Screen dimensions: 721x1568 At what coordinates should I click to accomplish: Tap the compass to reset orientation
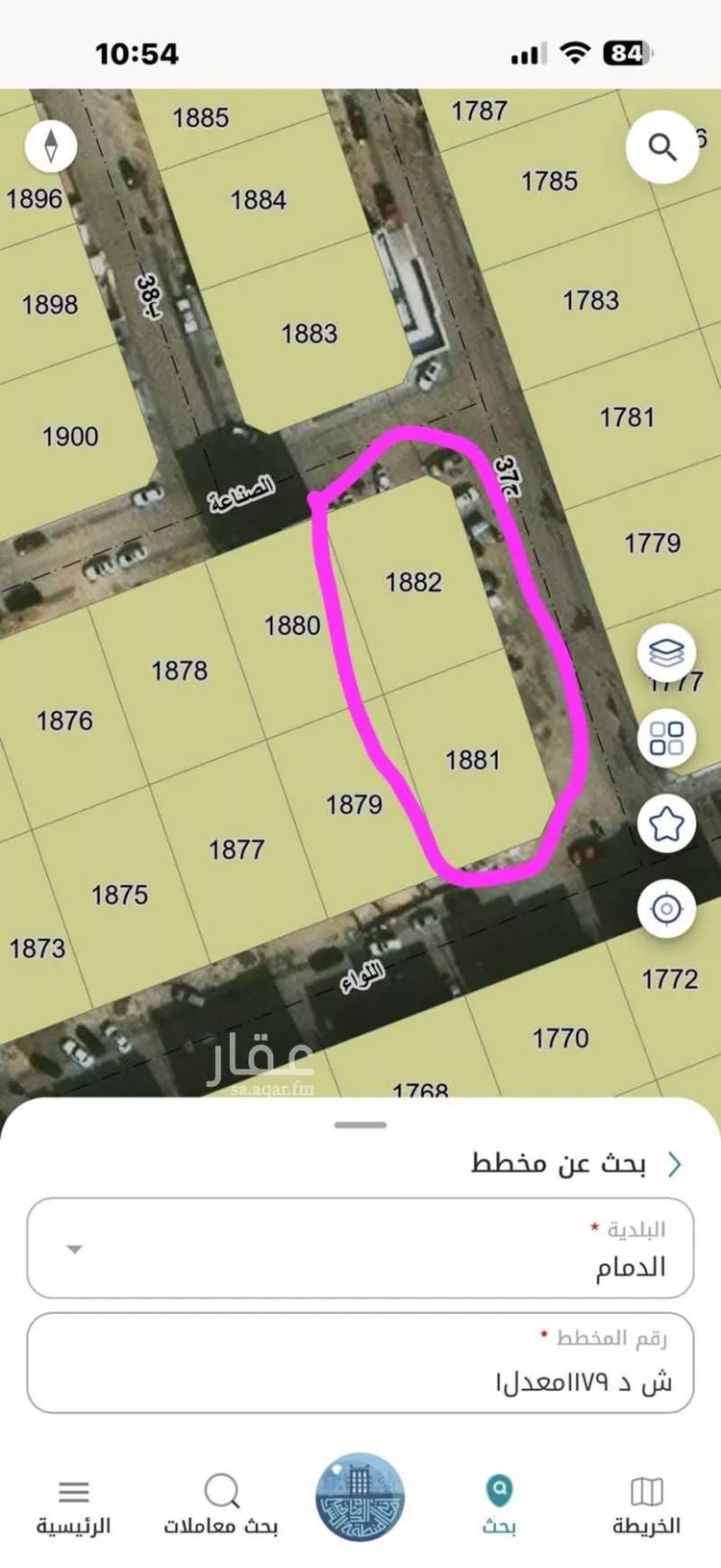(x=51, y=146)
